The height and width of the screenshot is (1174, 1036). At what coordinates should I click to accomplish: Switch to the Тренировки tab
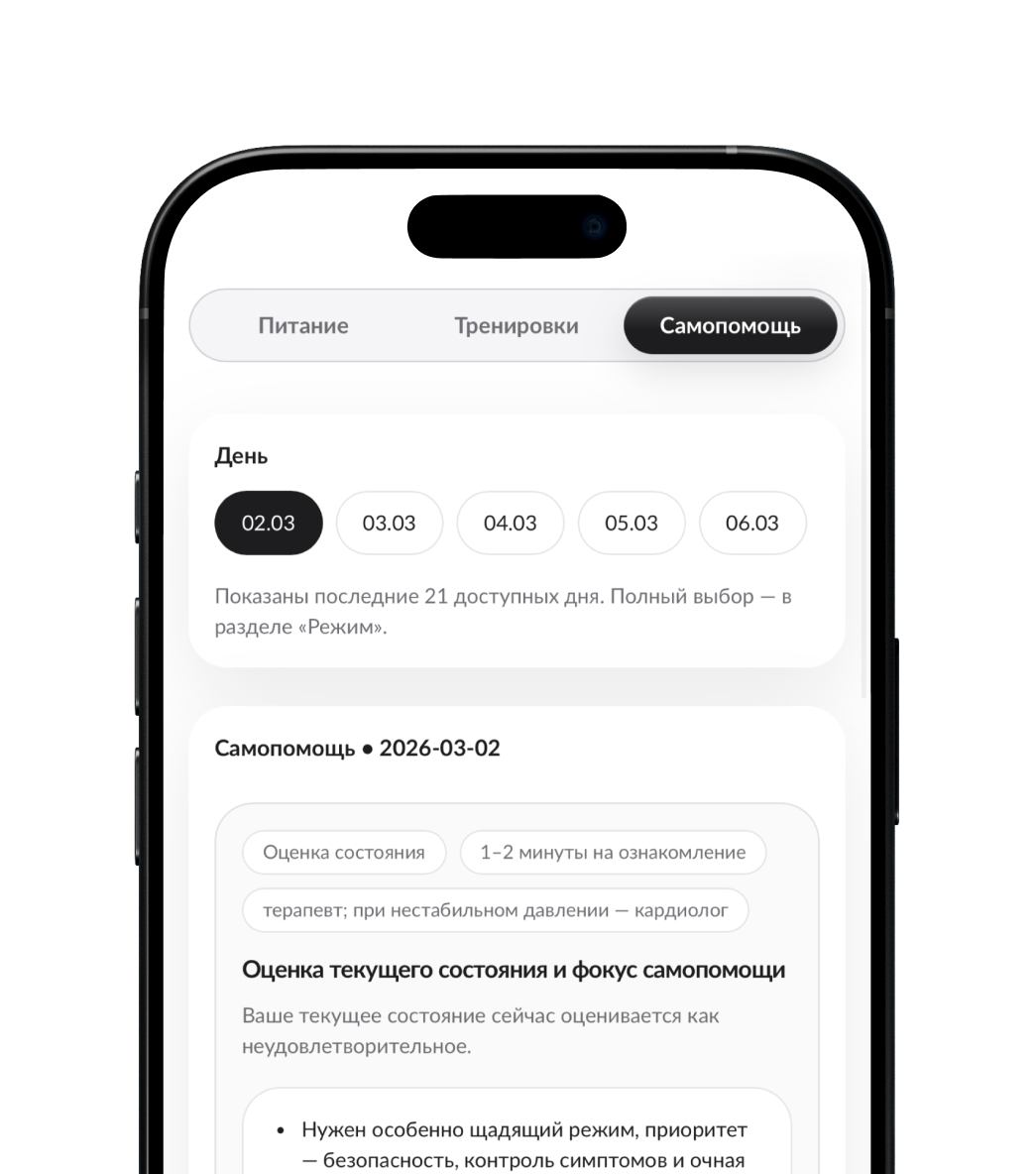[x=516, y=326]
